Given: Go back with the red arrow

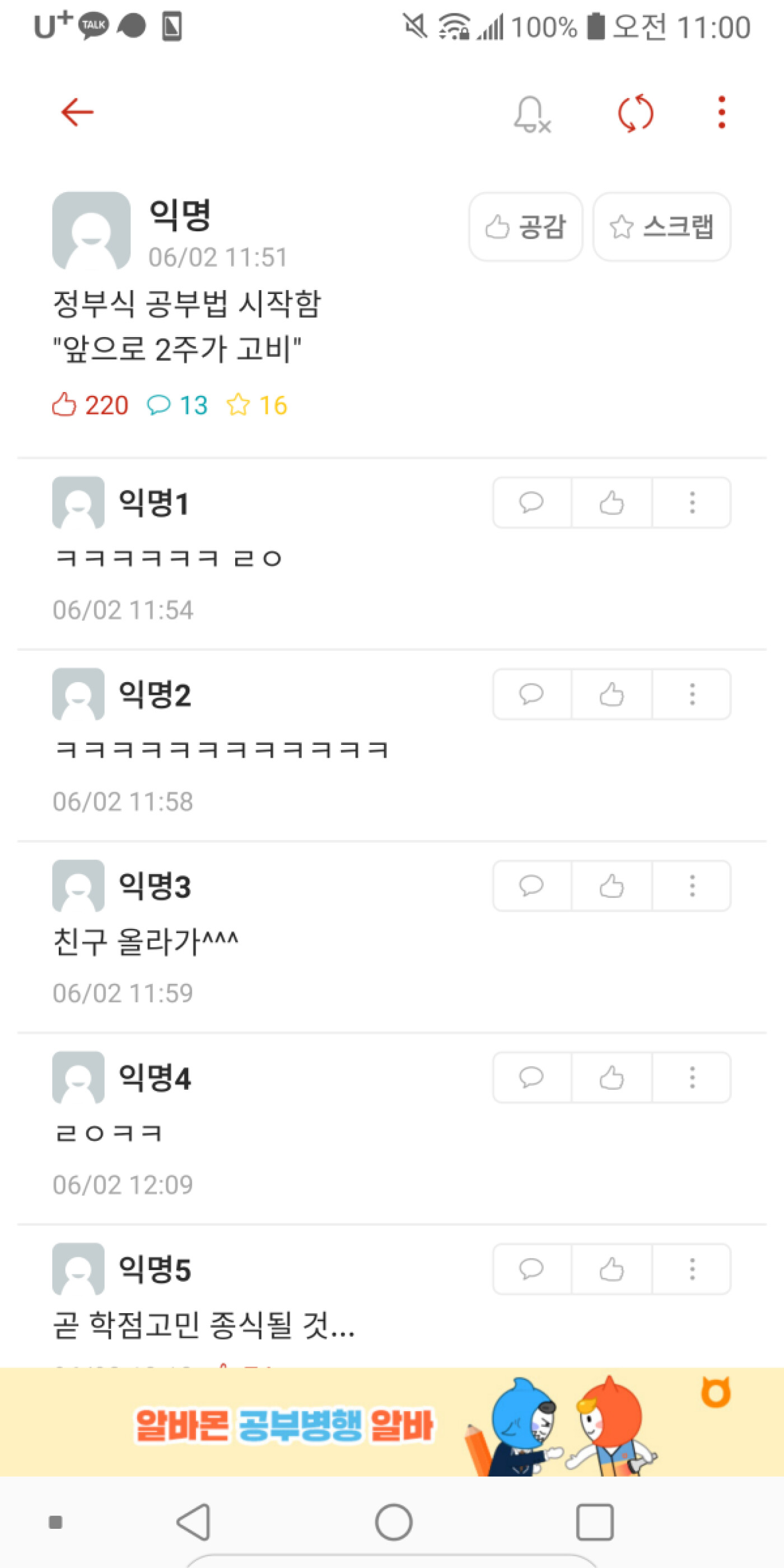Looking at the screenshot, I should tap(77, 113).
